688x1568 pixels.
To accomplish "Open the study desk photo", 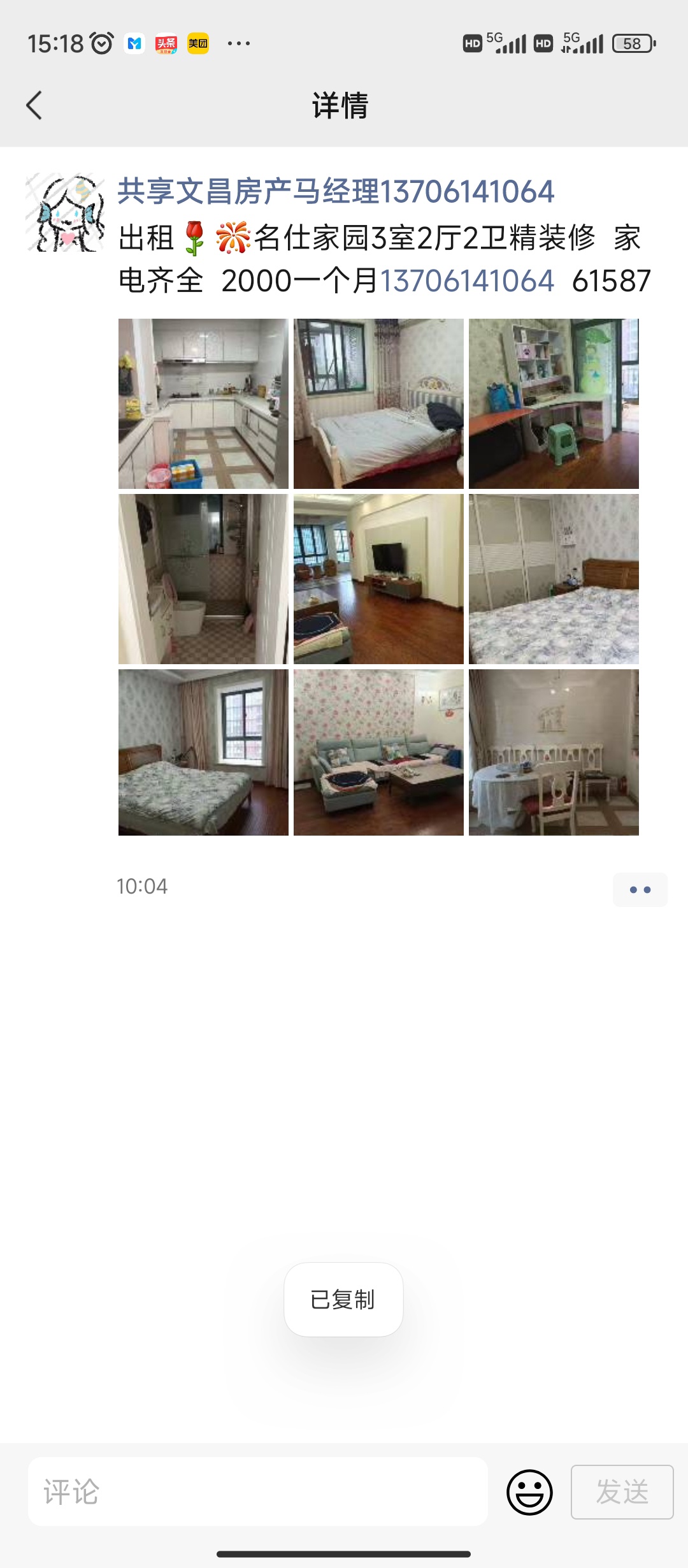I will click(554, 403).
